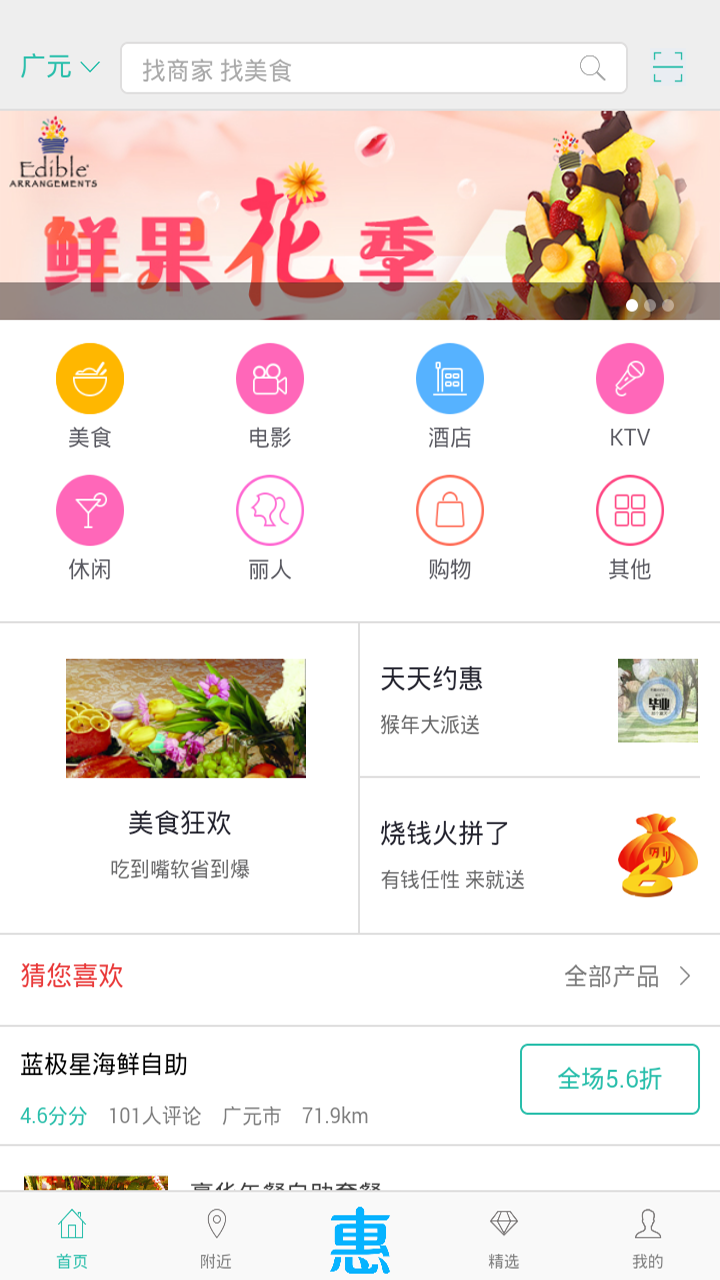Open the 天天约惠 promotion
This screenshot has height=1280, width=720.
point(538,700)
